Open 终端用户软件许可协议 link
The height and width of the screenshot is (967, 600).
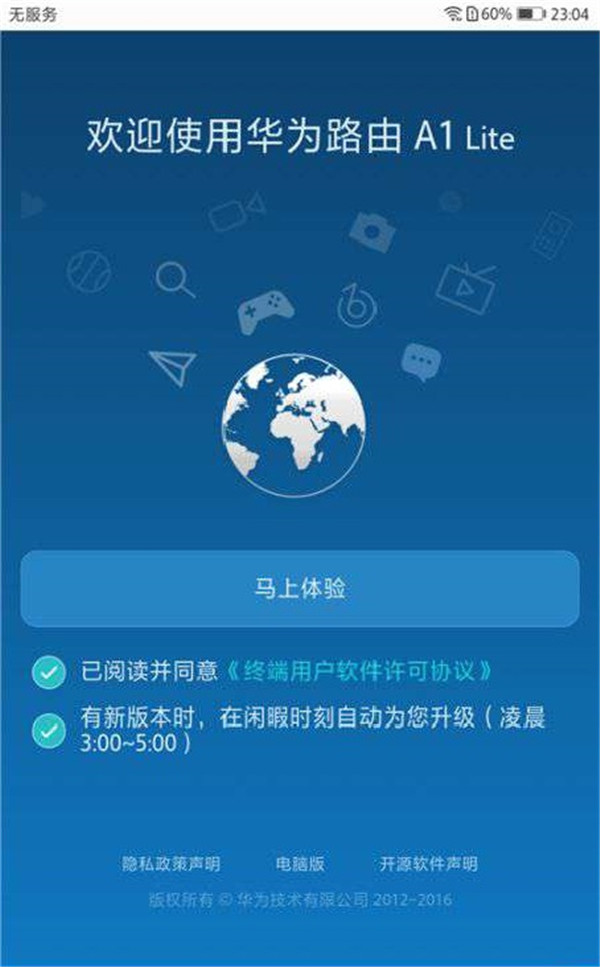(x=358, y=671)
